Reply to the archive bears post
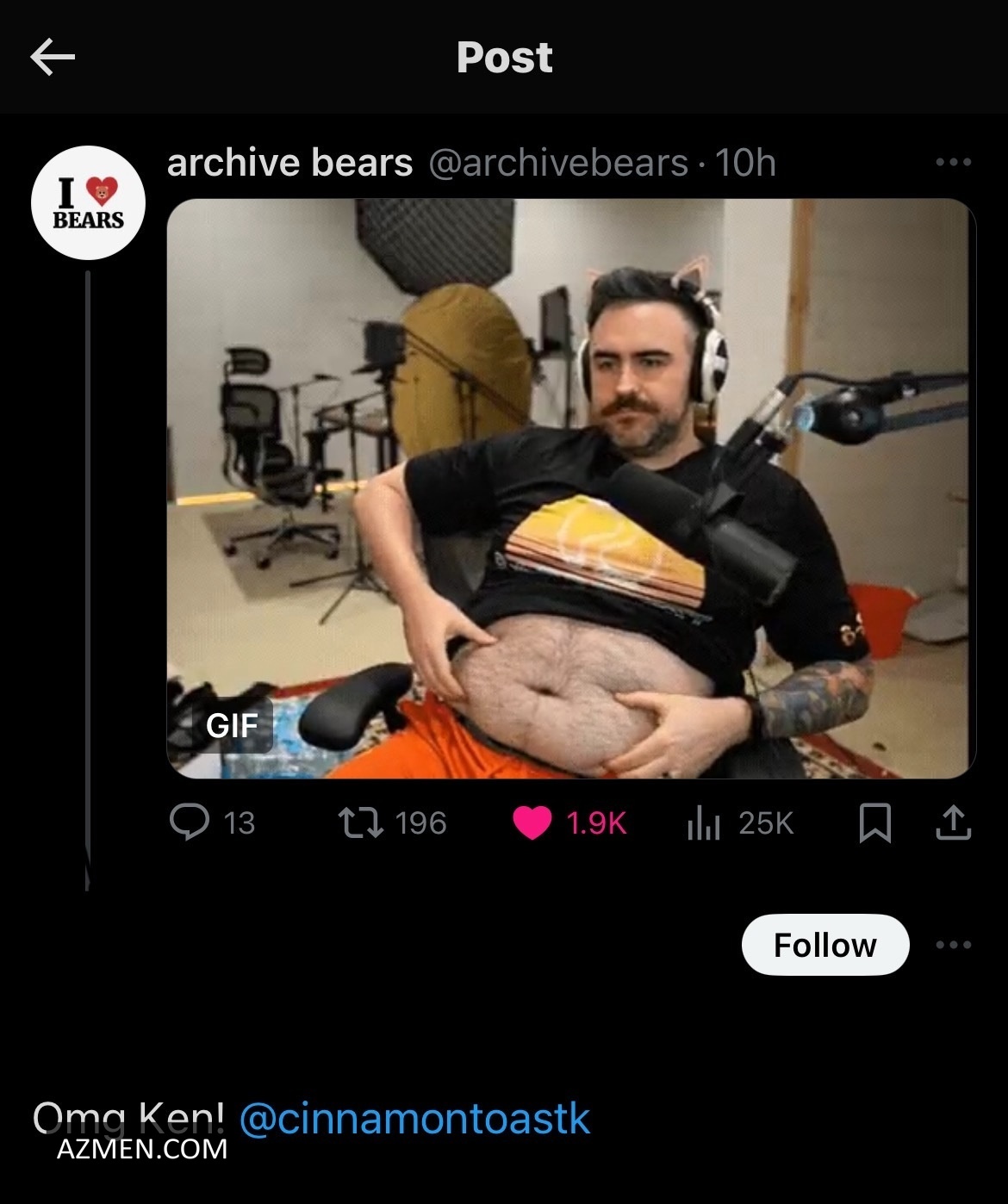The image size is (1008, 1204). pyautogui.click(x=190, y=822)
